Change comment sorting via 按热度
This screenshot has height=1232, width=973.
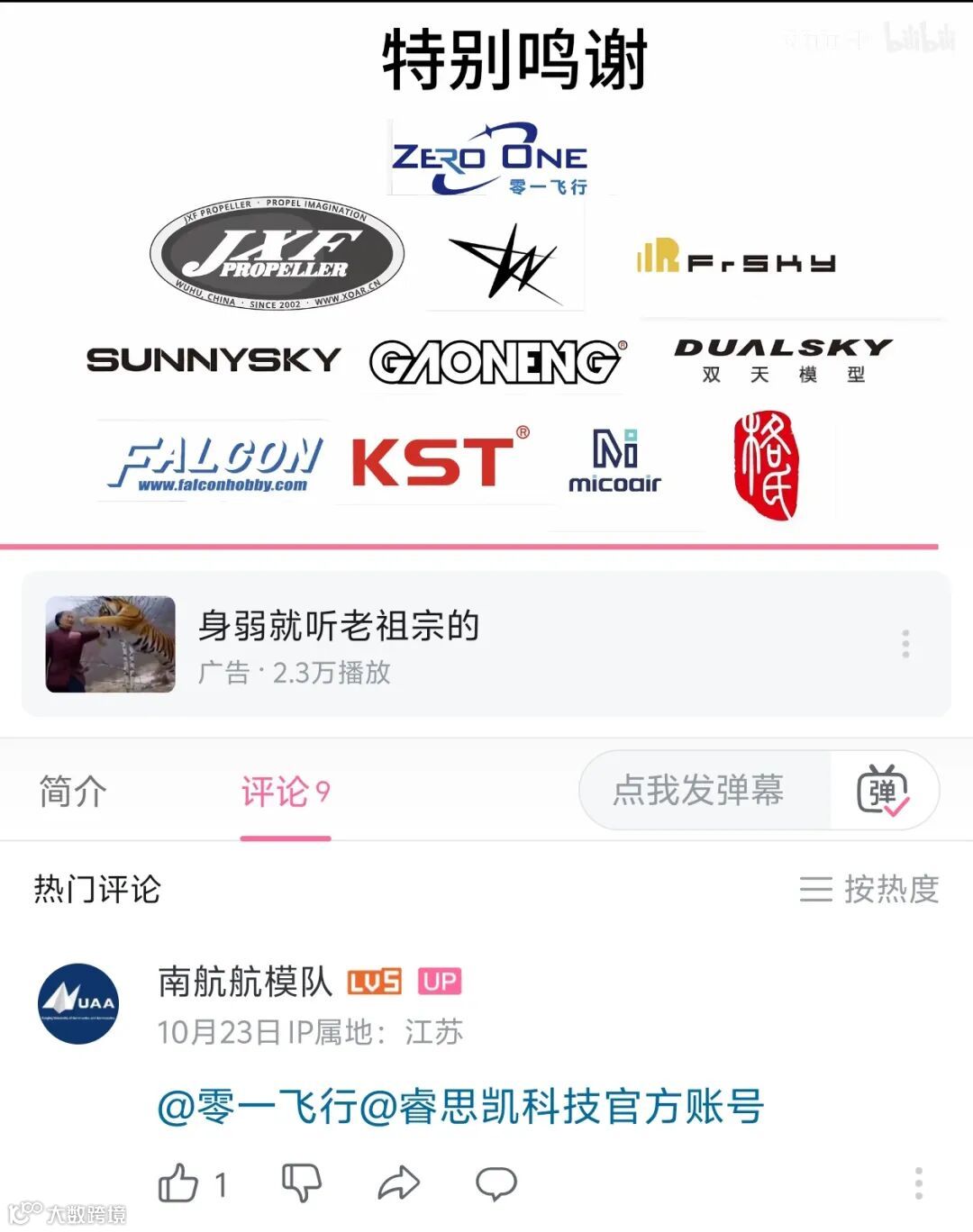point(869,890)
